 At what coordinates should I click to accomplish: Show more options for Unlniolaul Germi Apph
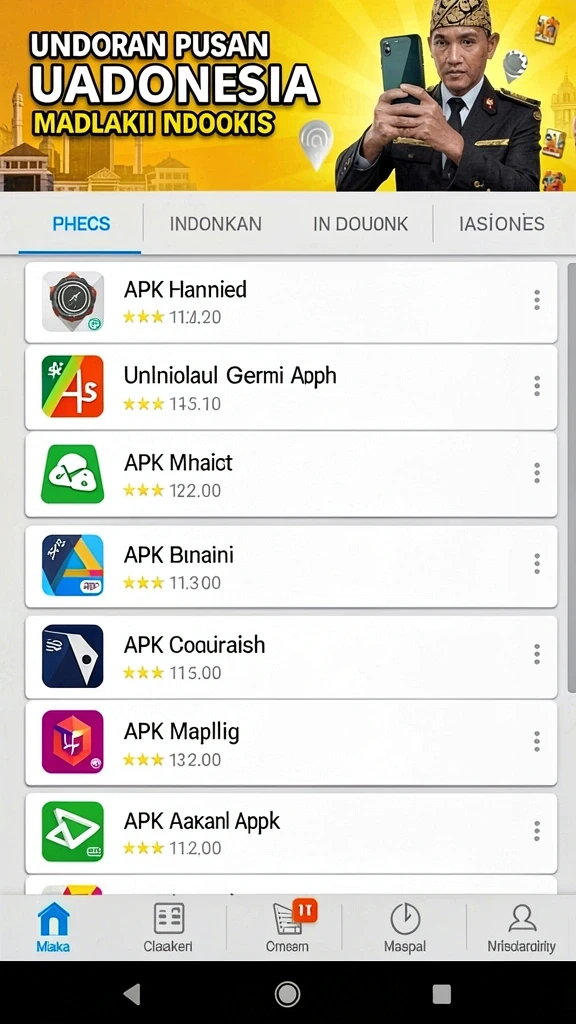[x=537, y=386]
